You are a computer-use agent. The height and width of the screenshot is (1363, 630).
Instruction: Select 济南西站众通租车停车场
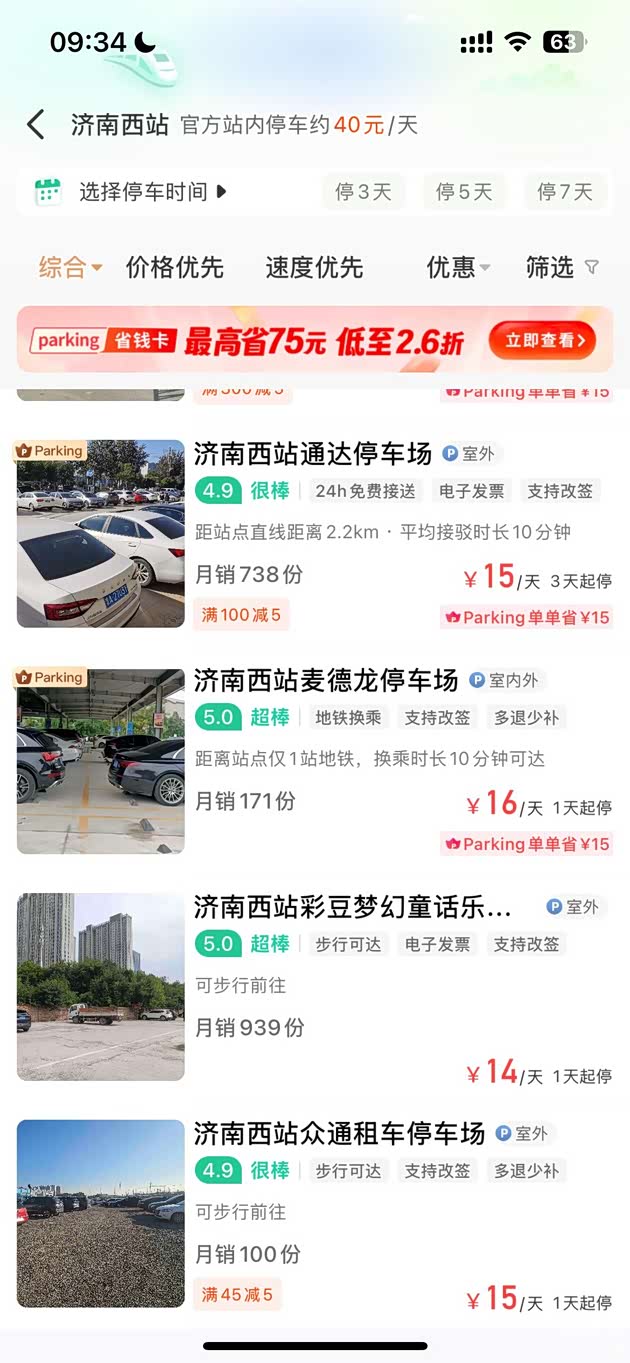[x=339, y=1134]
